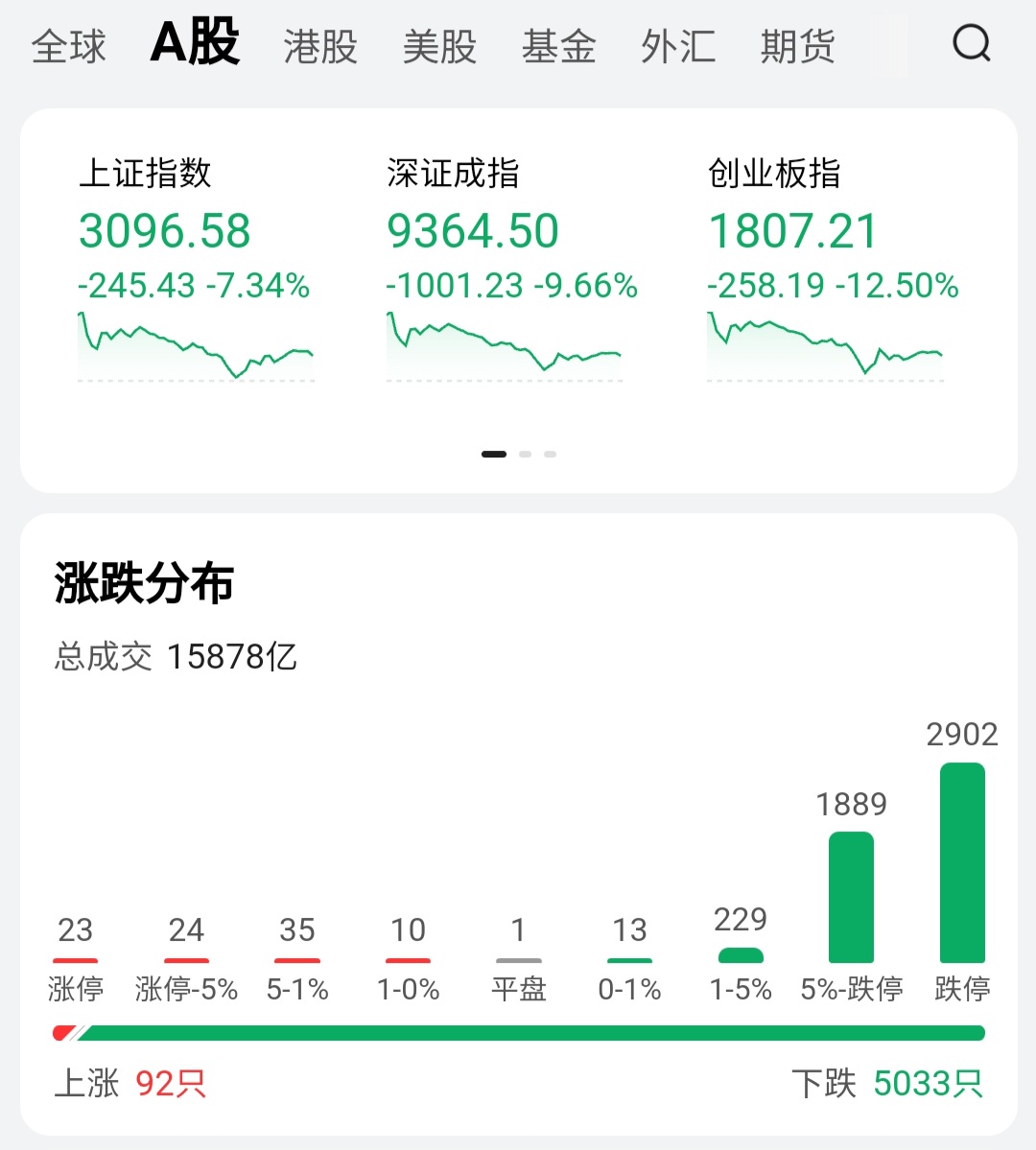The width and height of the screenshot is (1036, 1150).
Task: Open the 基金 section
Action: [x=560, y=46]
